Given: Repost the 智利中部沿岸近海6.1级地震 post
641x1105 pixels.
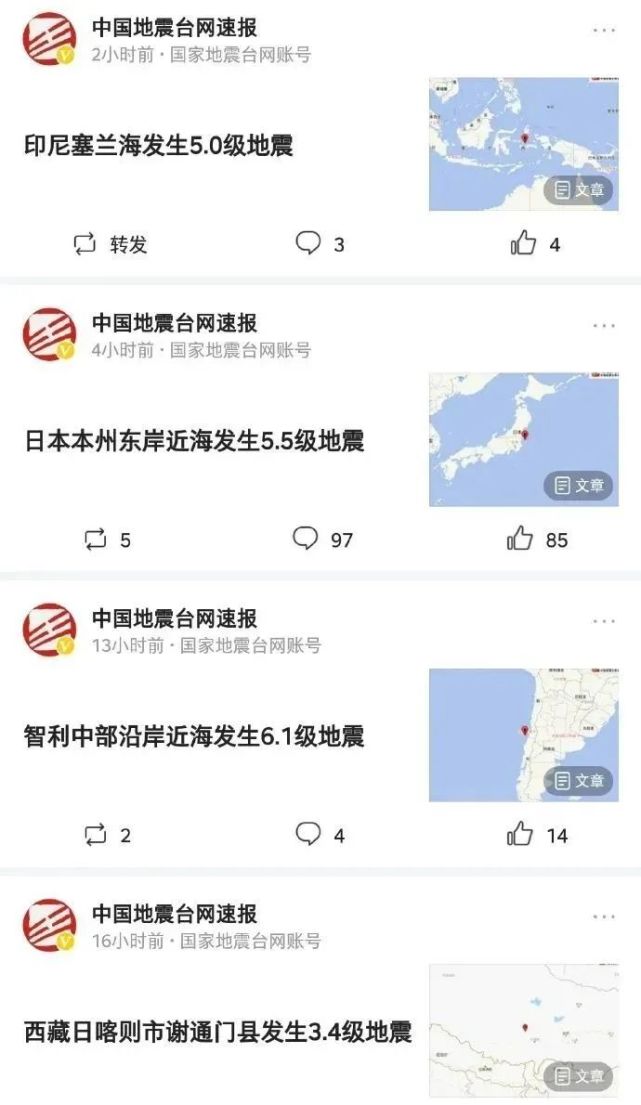Looking at the screenshot, I should 107,835.
